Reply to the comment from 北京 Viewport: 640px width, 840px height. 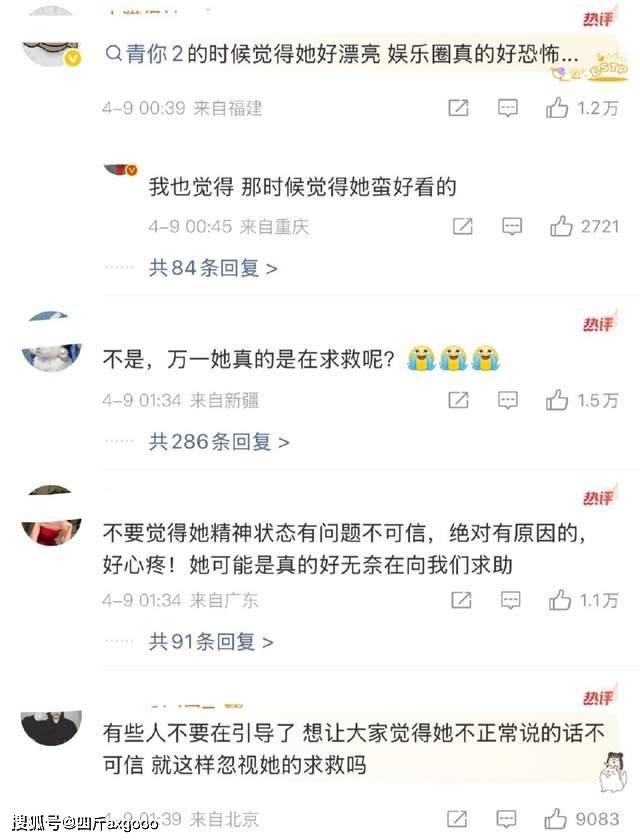510,819
